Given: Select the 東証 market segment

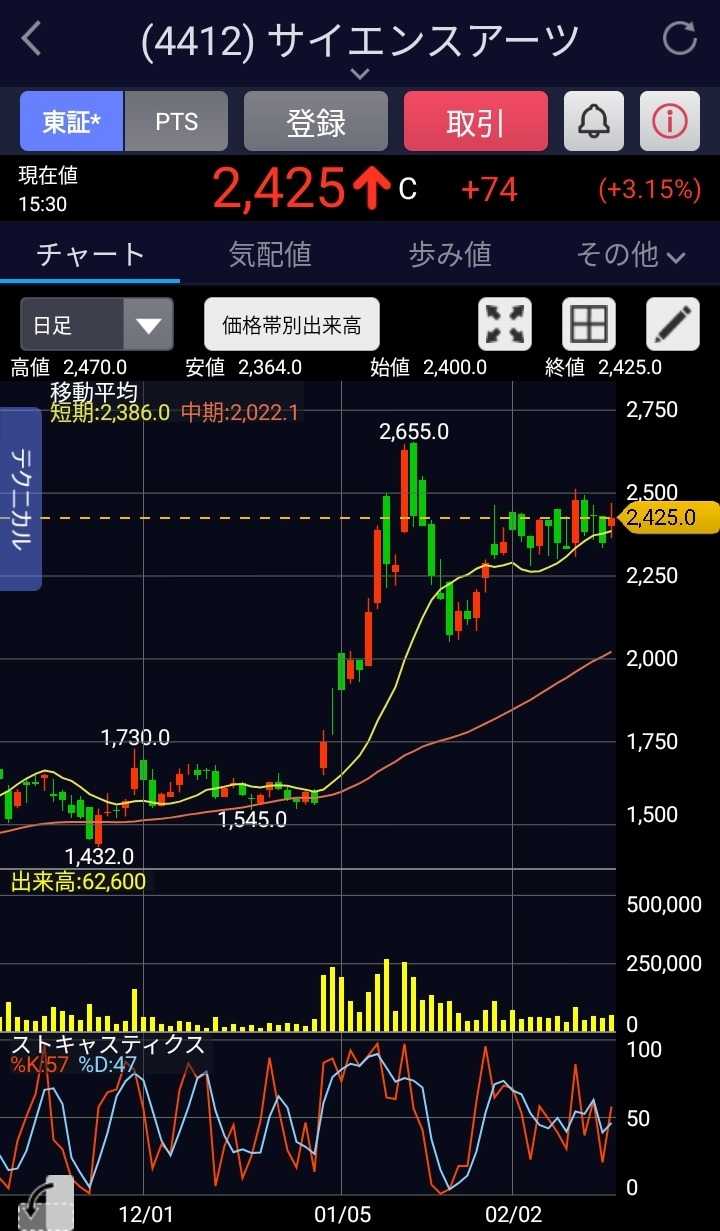Looking at the screenshot, I should [72, 122].
